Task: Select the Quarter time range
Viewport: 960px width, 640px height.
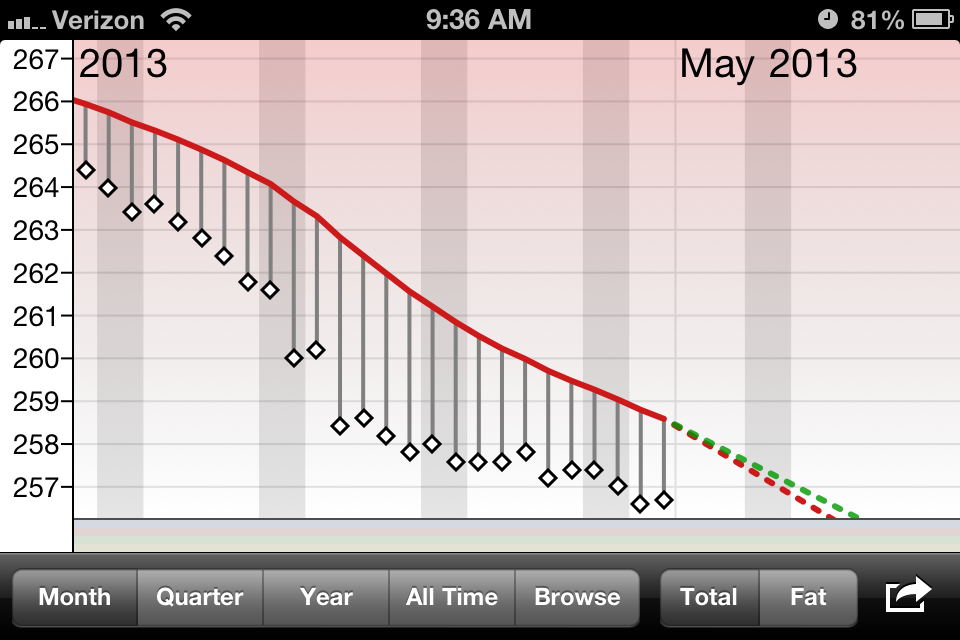Action: (200, 598)
